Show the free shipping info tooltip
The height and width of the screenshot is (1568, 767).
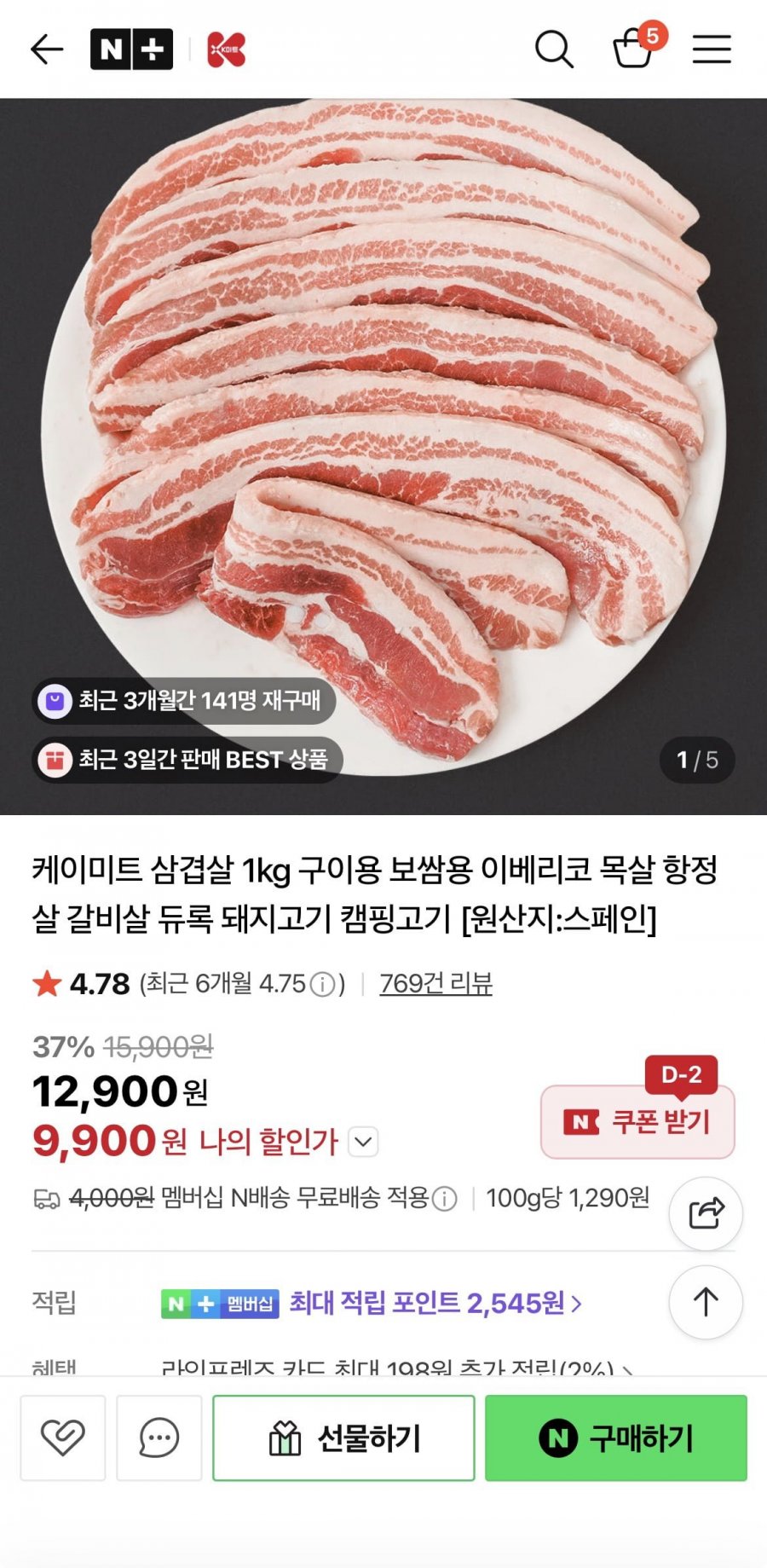(443, 1198)
